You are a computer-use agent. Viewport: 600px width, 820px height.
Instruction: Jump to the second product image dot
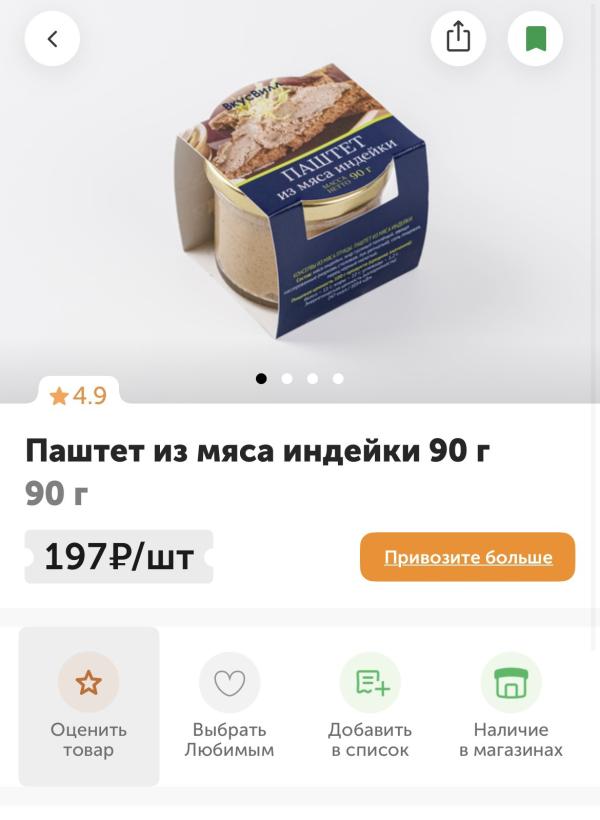(x=287, y=379)
